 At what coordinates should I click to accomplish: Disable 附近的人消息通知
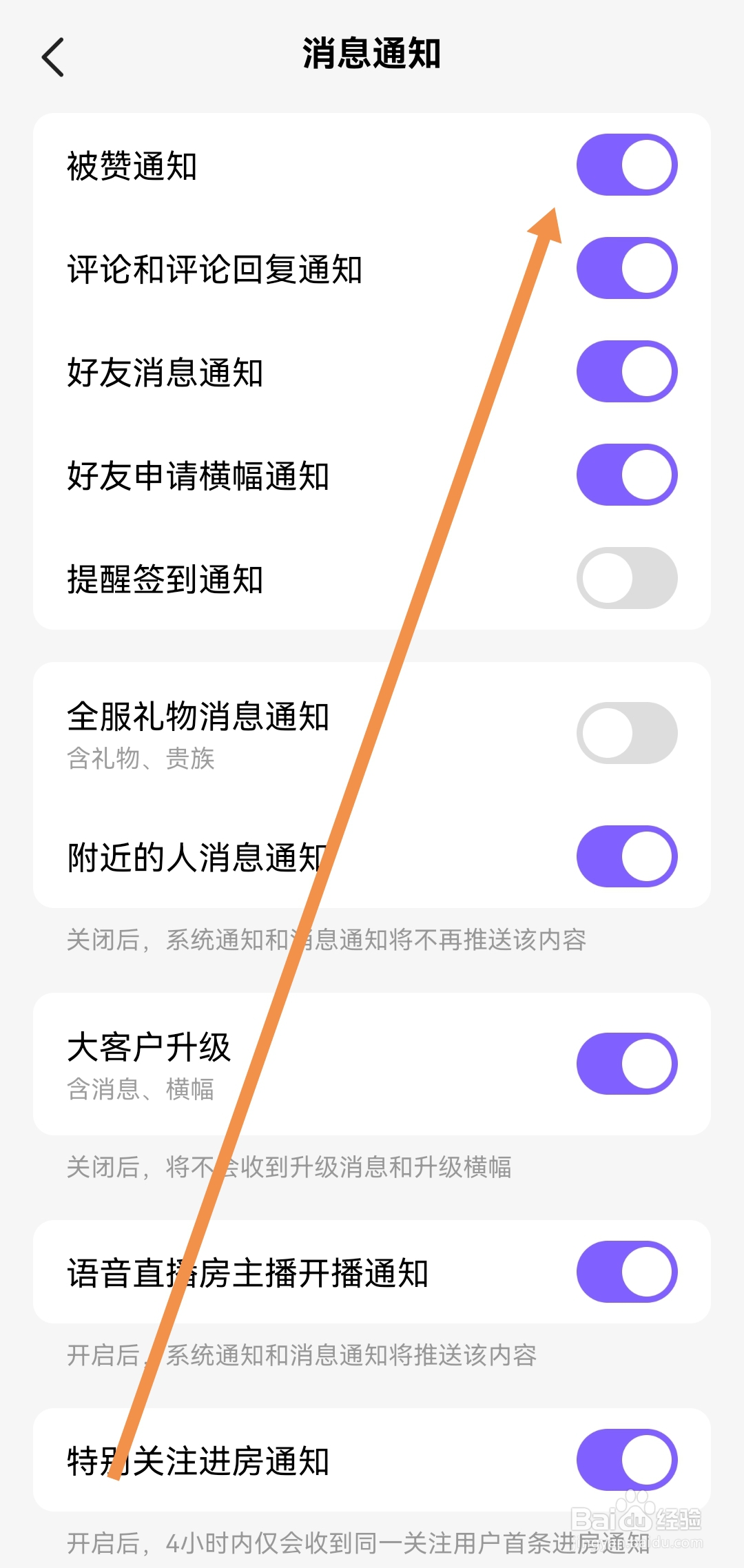[x=626, y=856]
